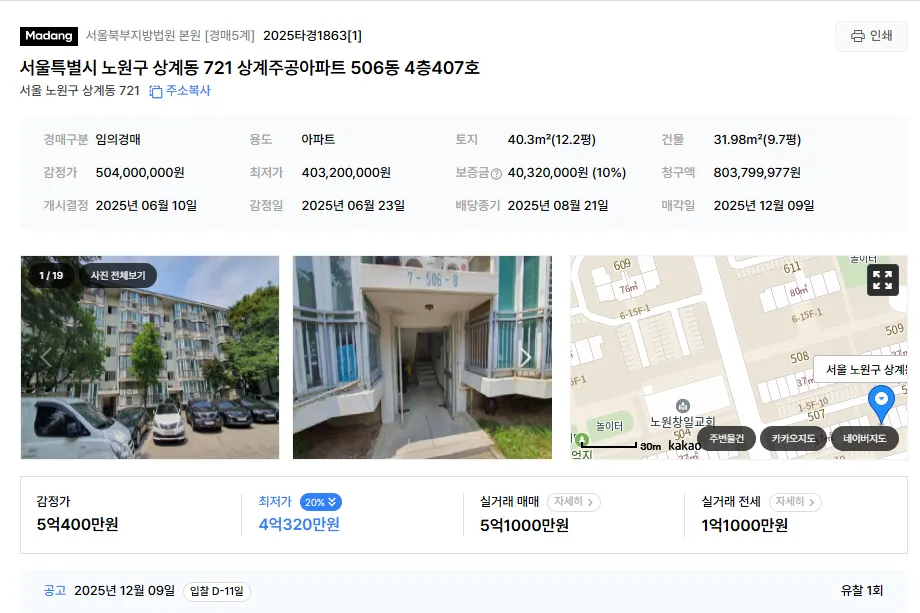Expand the 20% minimum price drop badge

click(321, 502)
